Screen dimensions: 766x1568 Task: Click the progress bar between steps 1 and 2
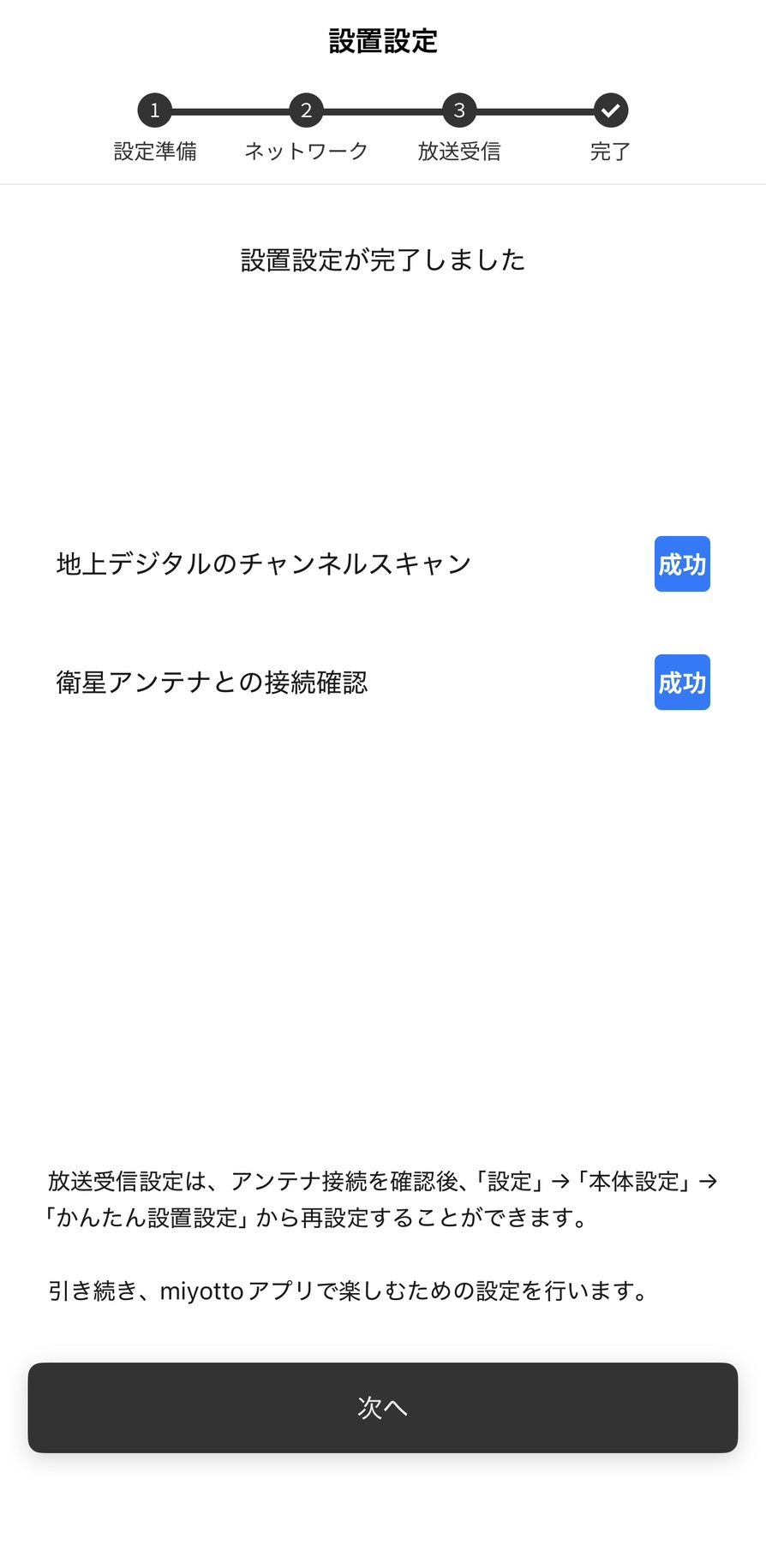click(230, 110)
